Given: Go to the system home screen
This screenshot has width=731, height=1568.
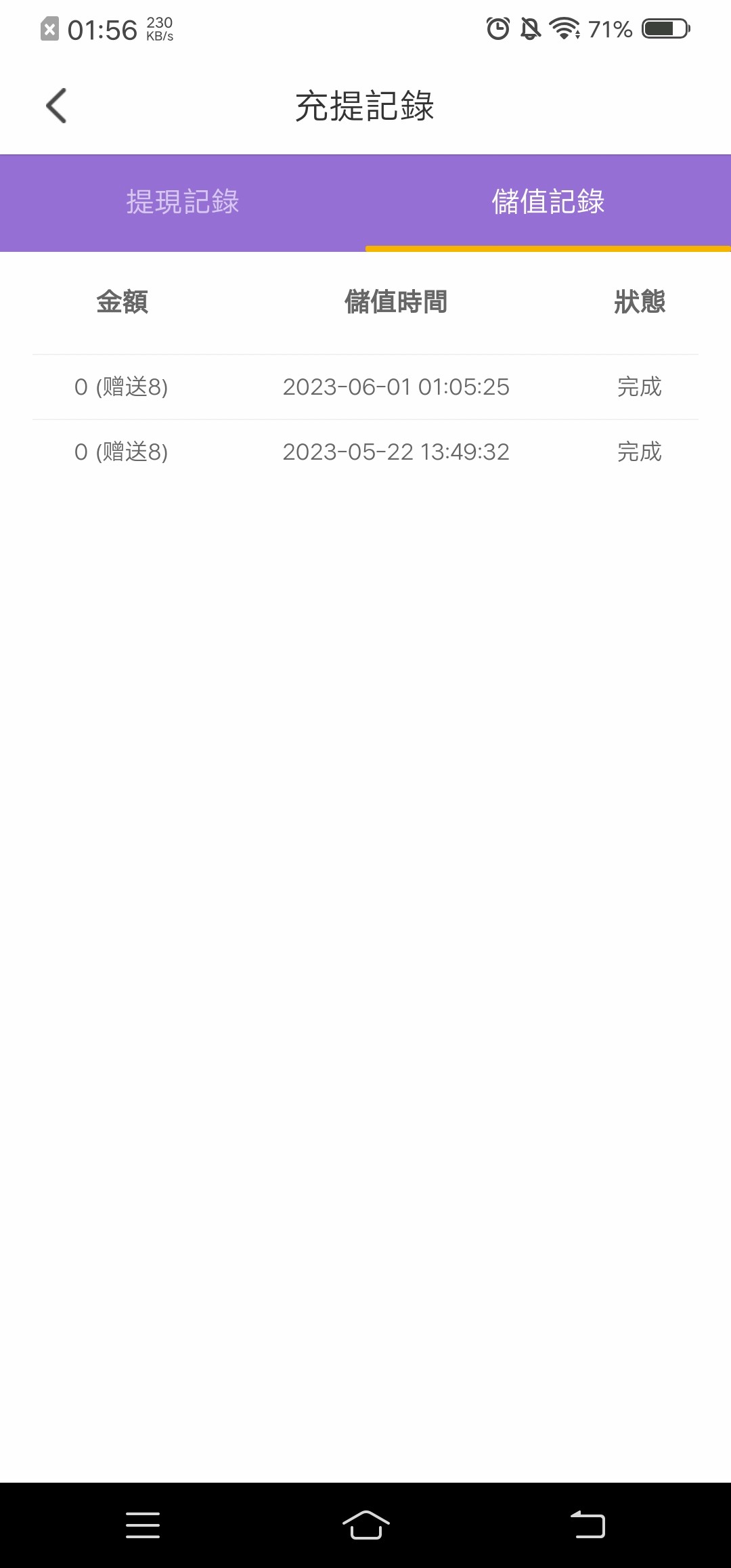Looking at the screenshot, I should tap(365, 1525).
